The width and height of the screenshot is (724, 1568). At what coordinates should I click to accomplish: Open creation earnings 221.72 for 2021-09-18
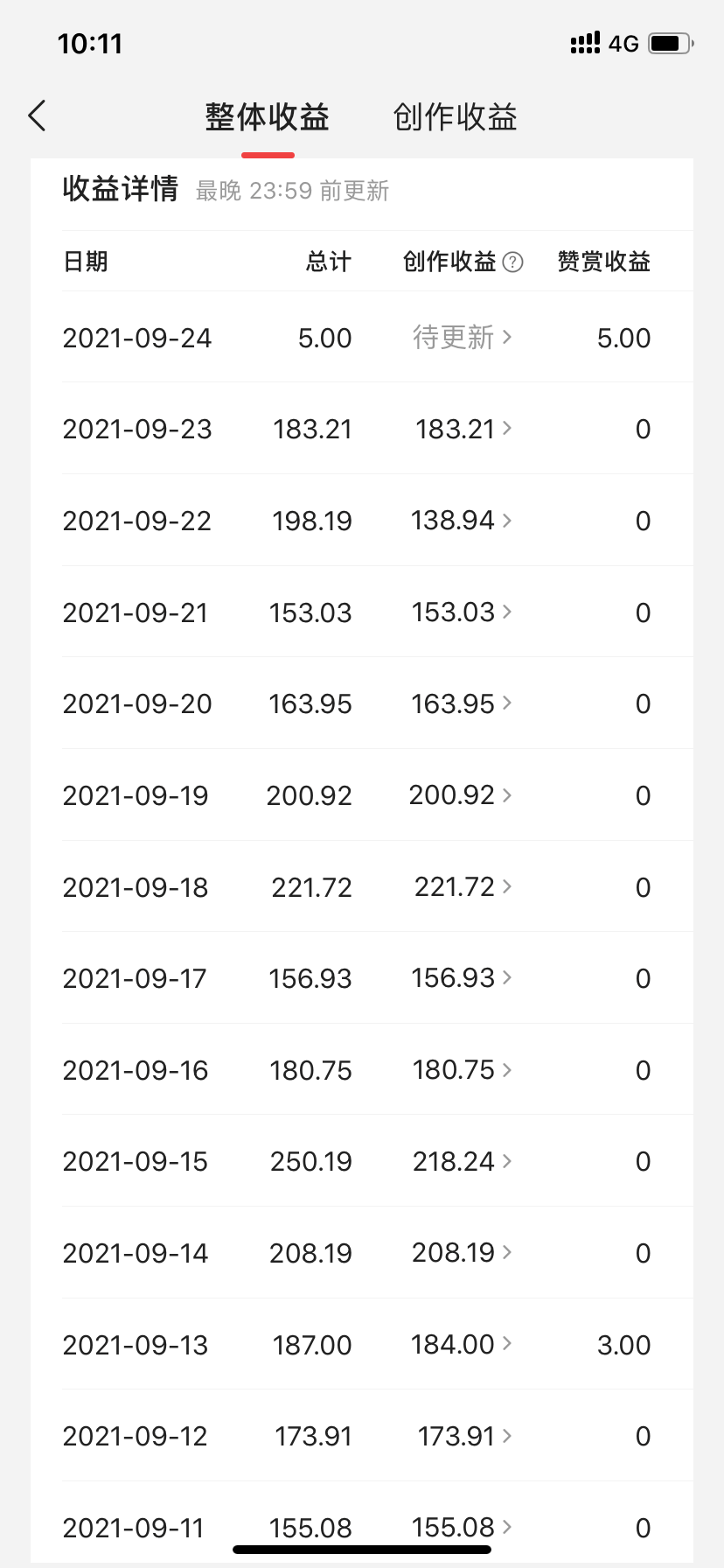tap(463, 886)
